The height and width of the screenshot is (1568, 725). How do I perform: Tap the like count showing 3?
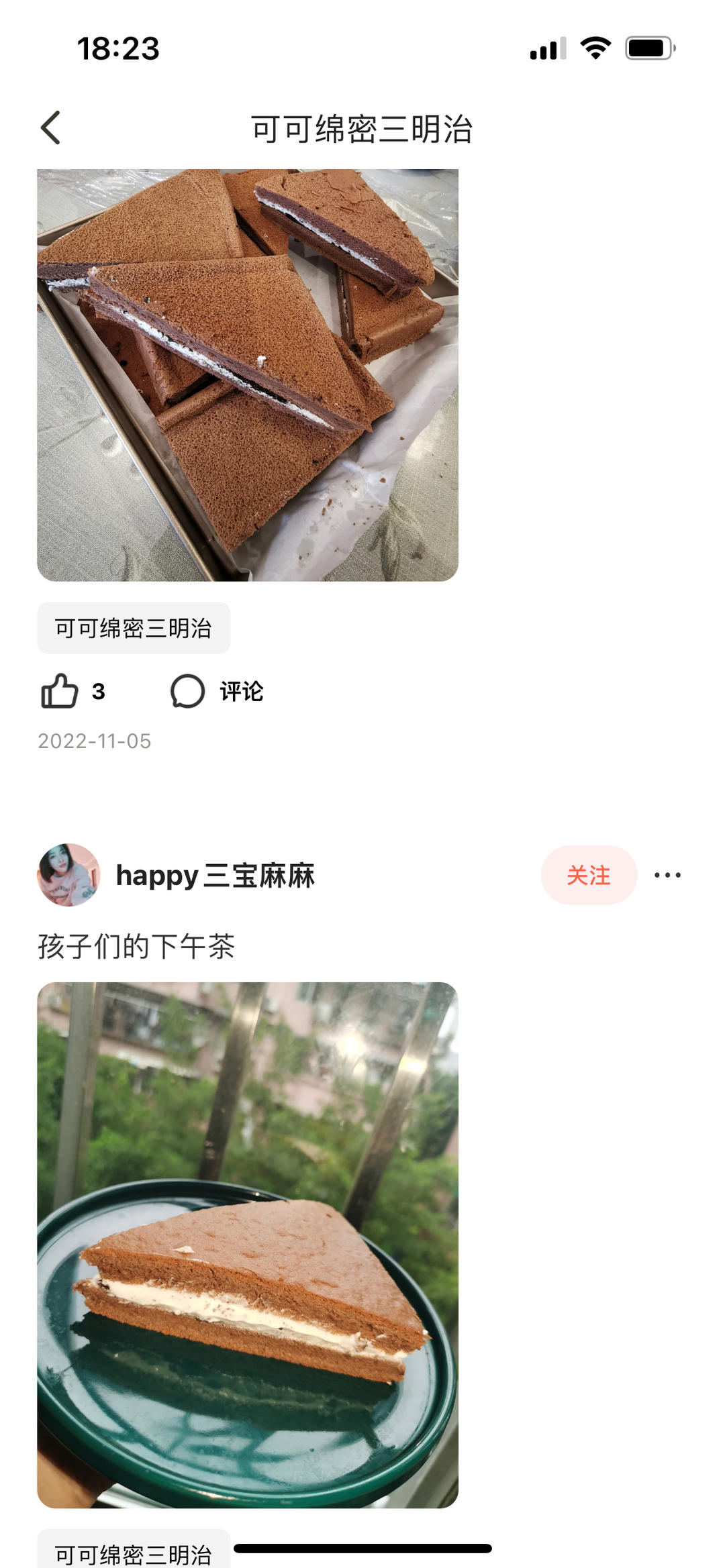tap(98, 692)
